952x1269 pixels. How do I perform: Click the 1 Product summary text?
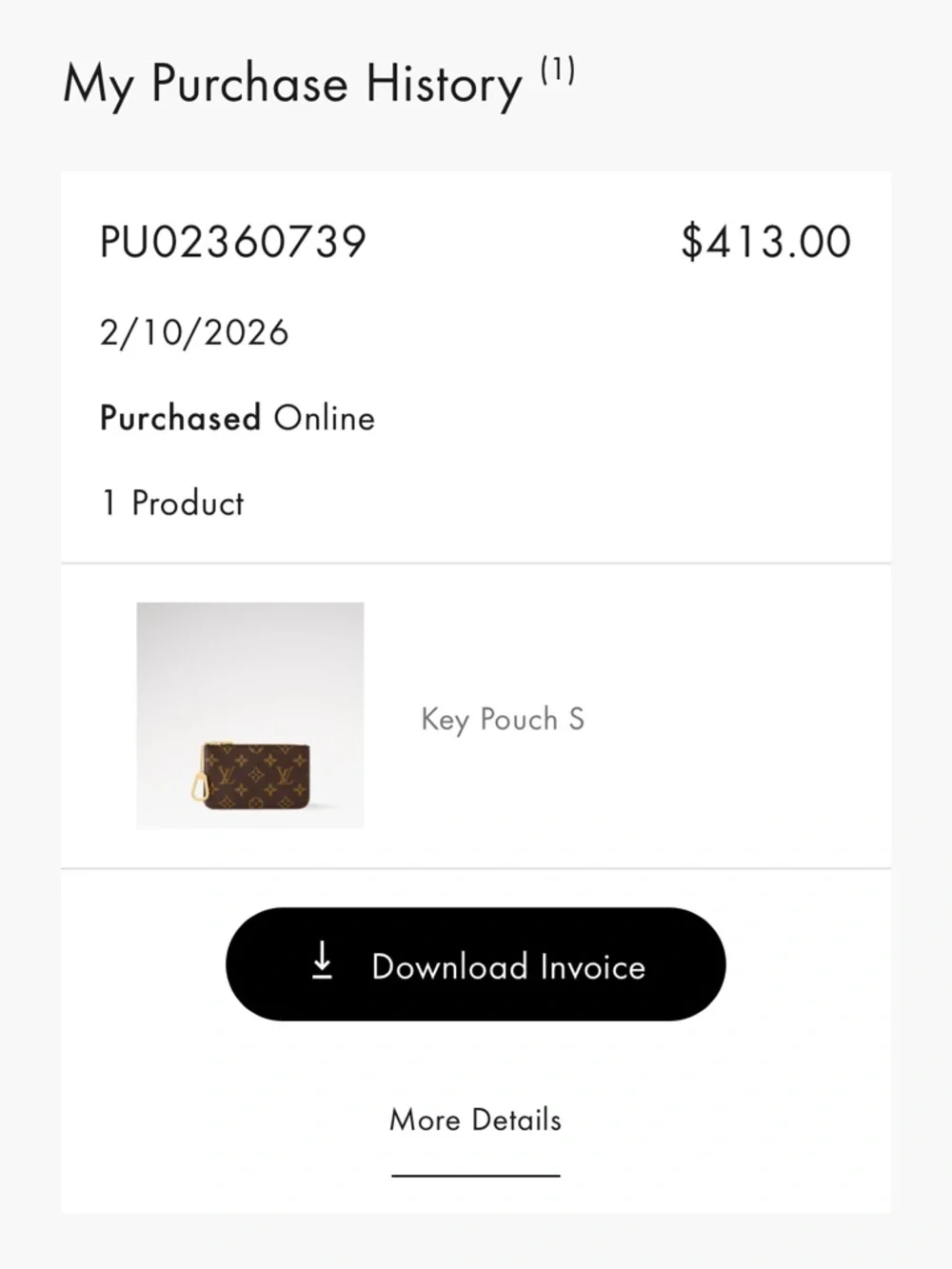click(x=171, y=503)
